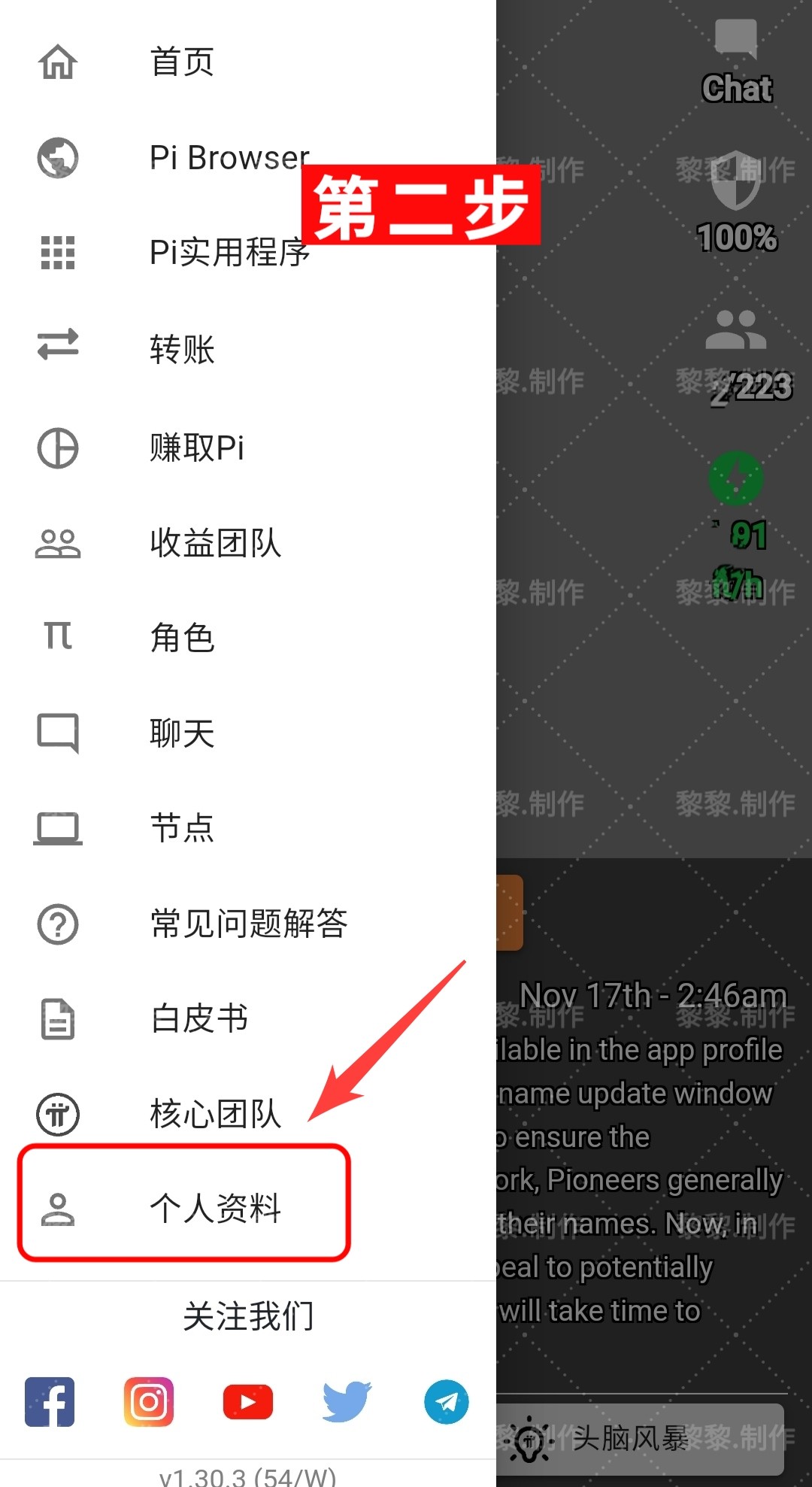Select 赚取Pi from the menu
This screenshot has width=812, height=1487.
coord(248,448)
